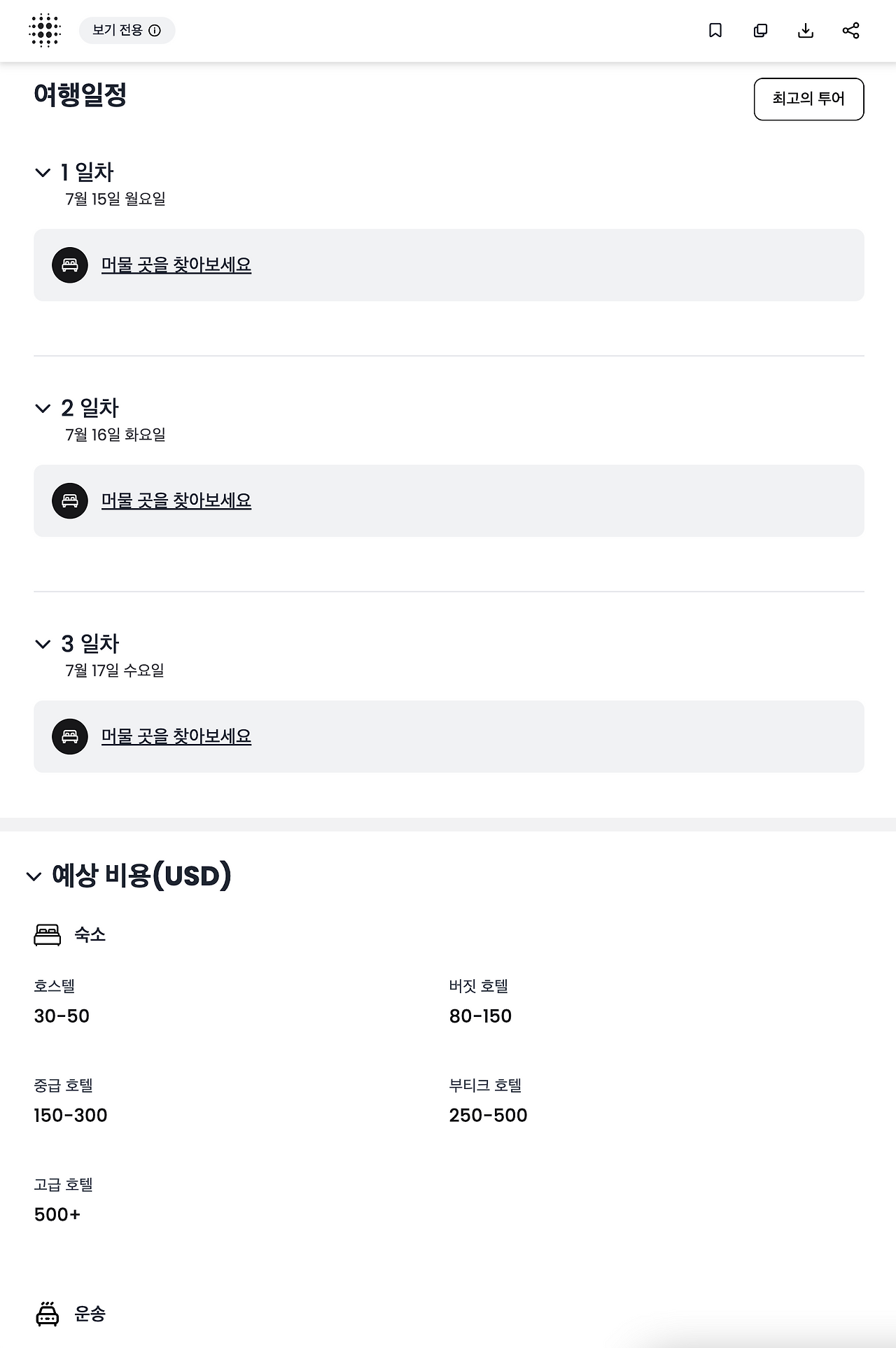Click the download icon
896x1348 pixels.
click(x=806, y=31)
